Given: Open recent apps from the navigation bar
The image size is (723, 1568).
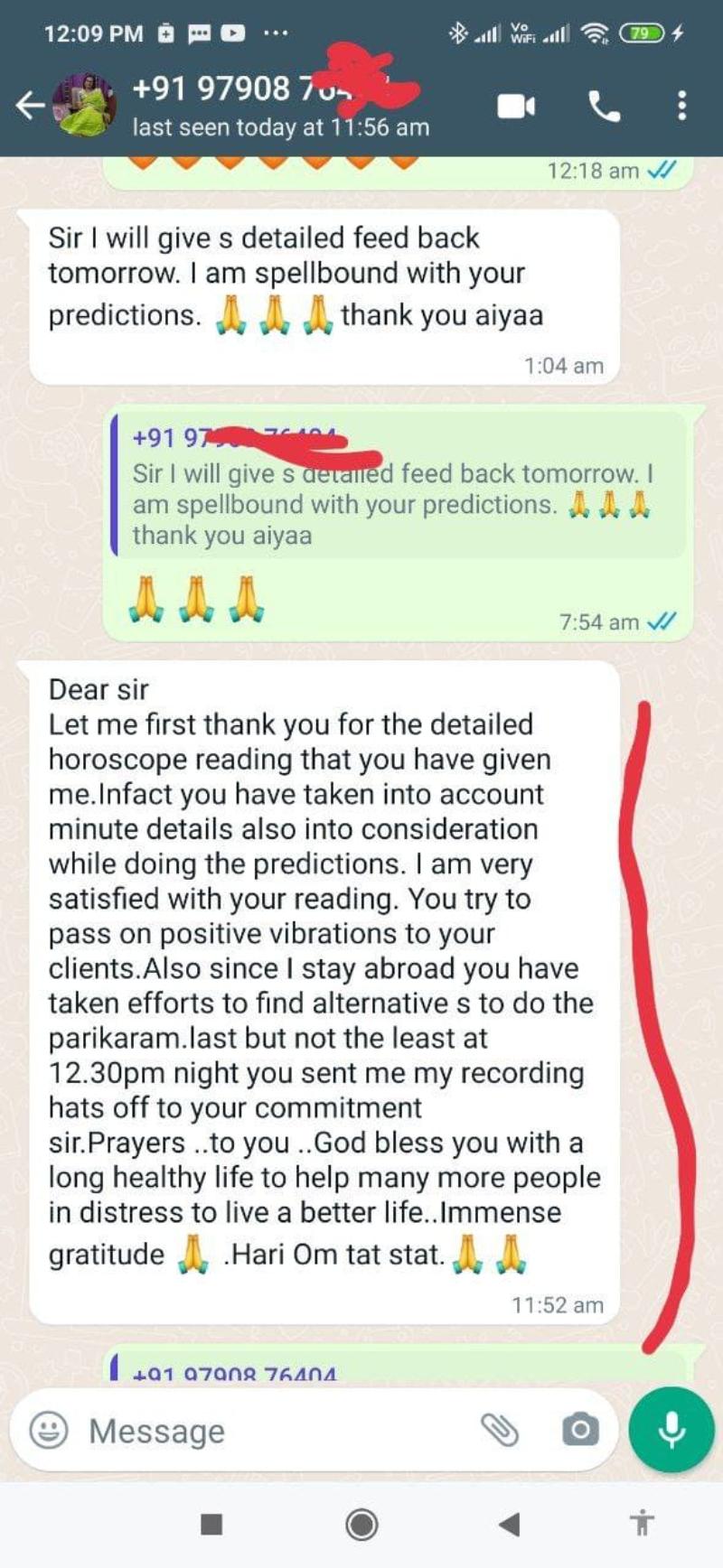Looking at the screenshot, I should [211, 1525].
